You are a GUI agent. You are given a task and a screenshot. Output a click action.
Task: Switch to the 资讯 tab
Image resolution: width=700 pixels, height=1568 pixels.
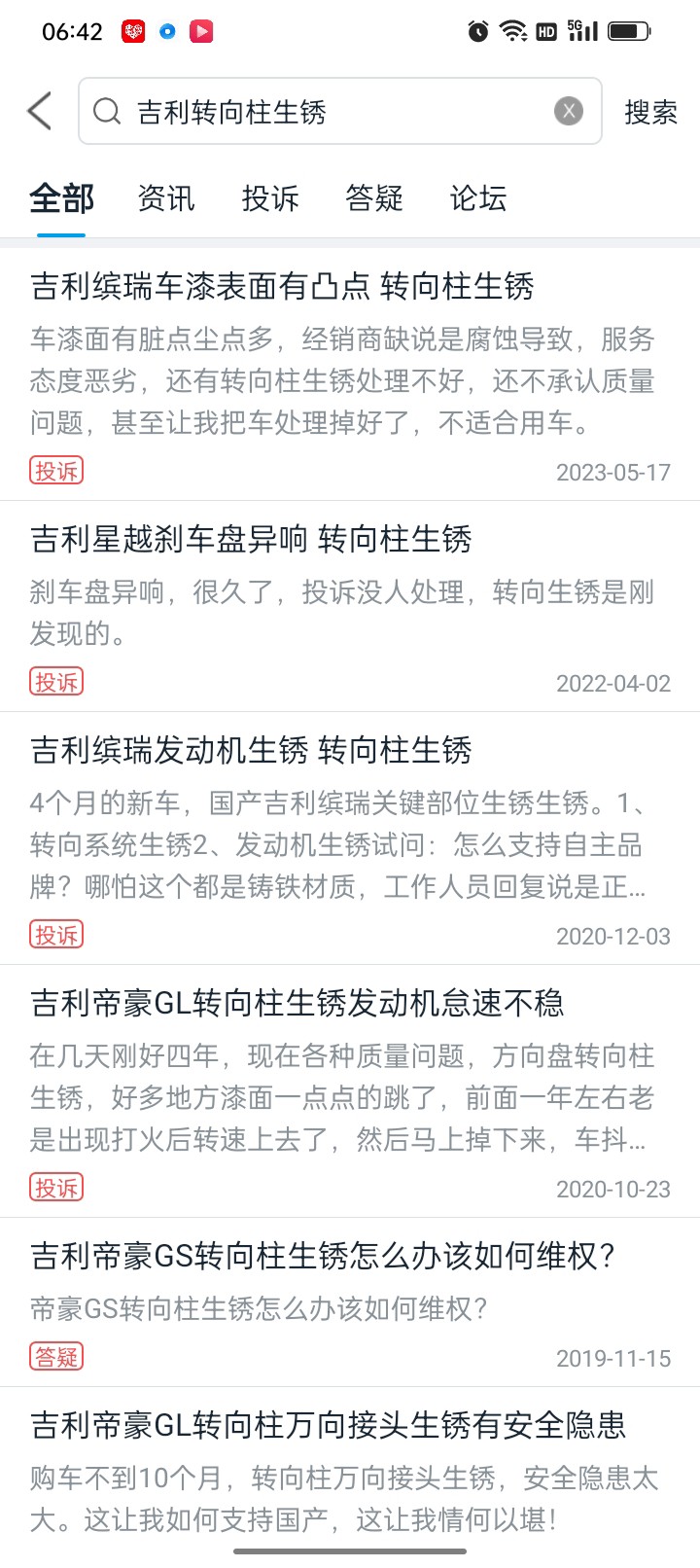pos(166,198)
